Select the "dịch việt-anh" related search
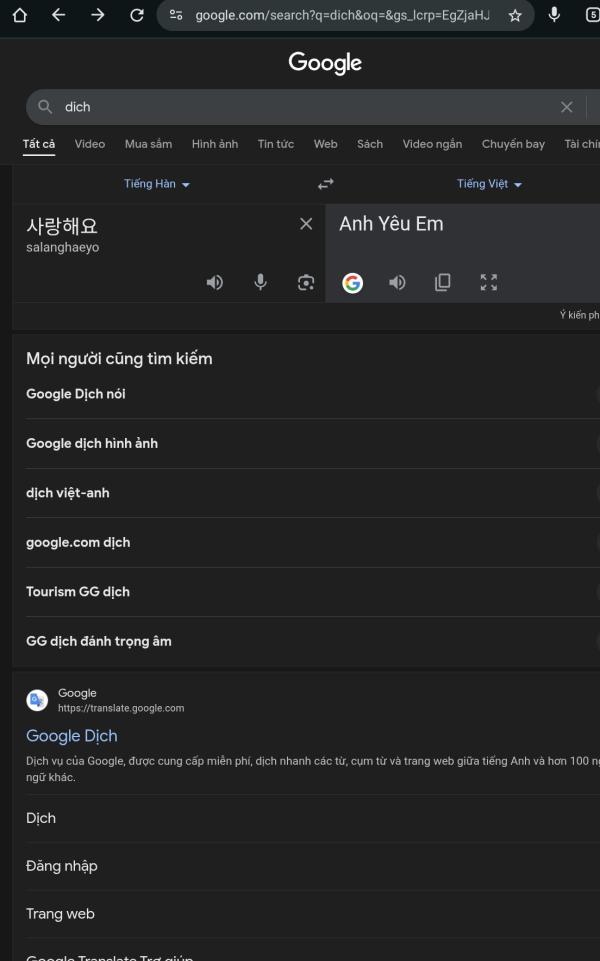The image size is (600, 961). click(x=67, y=493)
